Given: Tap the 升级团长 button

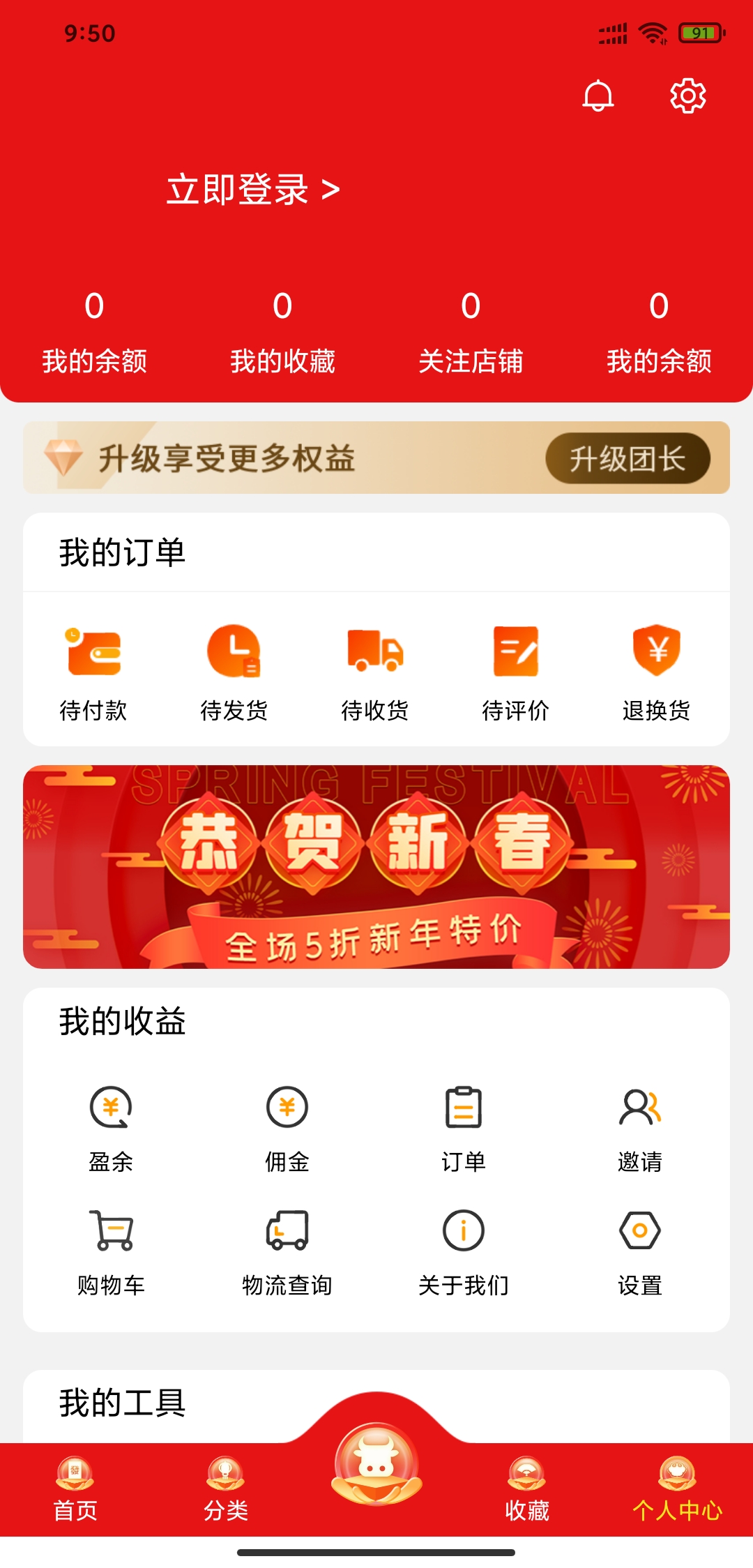Looking at the screenshot, I should click(627, 458).
